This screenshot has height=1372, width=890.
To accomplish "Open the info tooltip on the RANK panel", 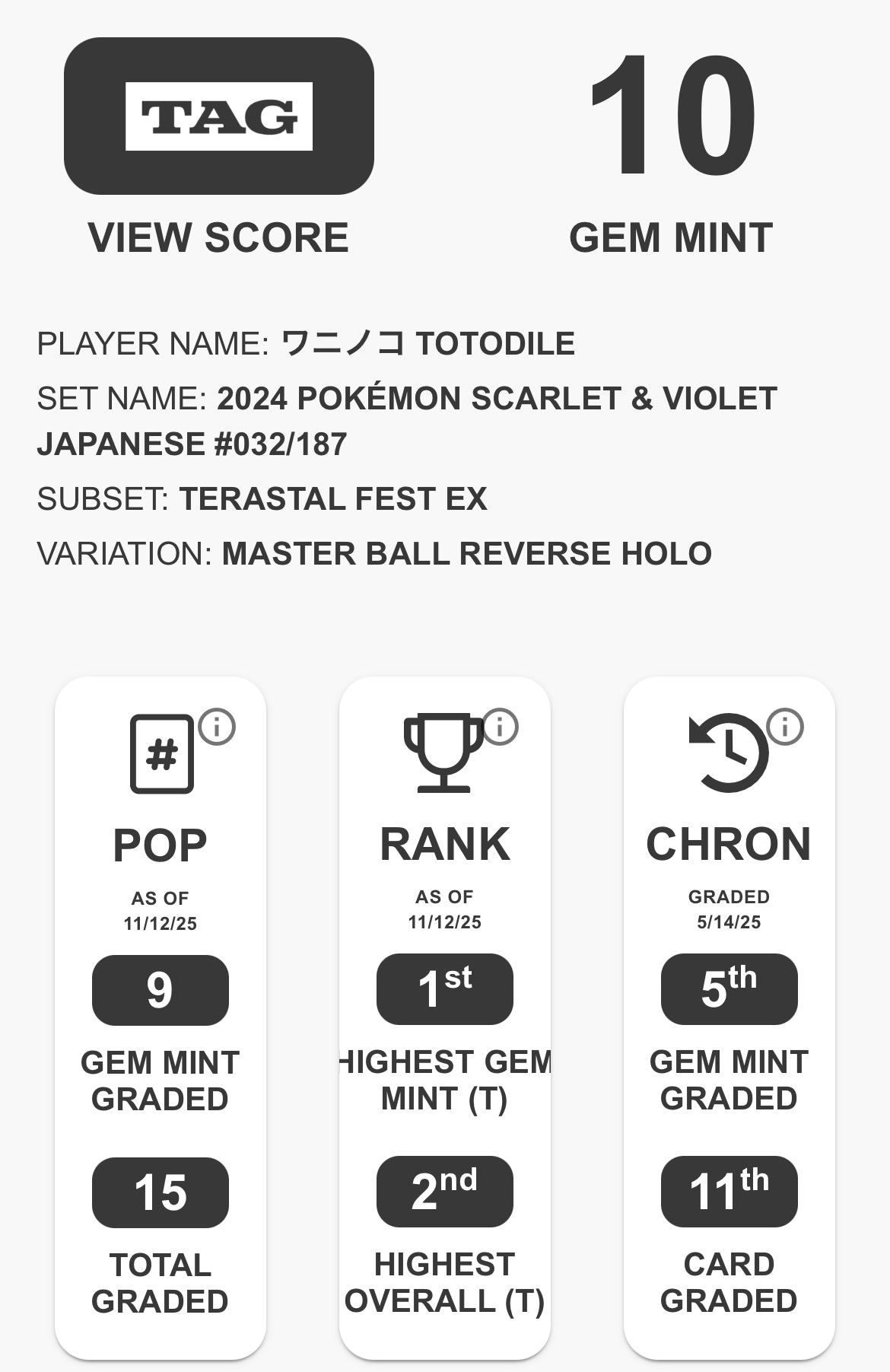I will [x=500, y=728].
